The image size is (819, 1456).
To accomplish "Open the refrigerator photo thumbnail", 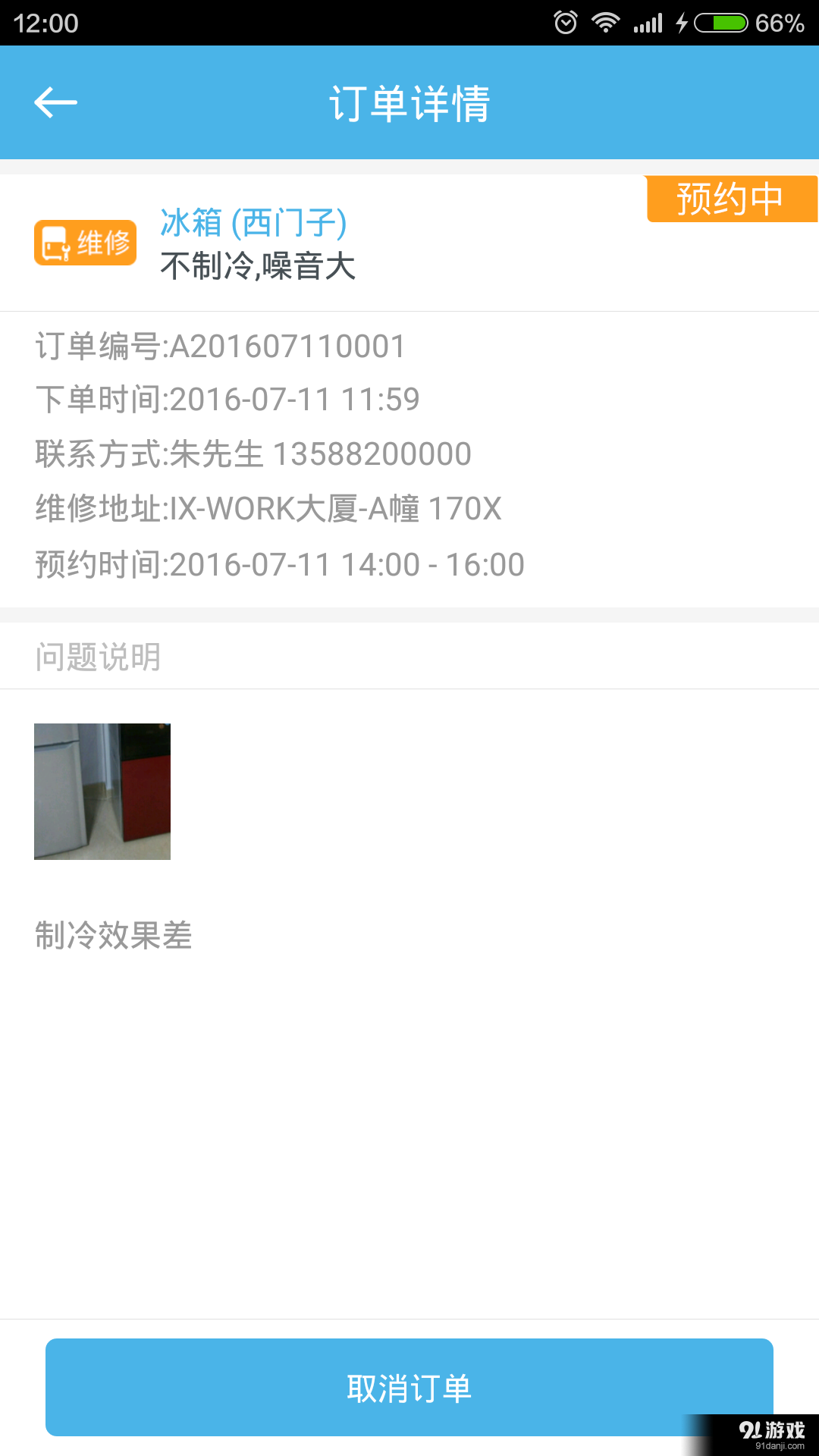I will tap(102, 792).
